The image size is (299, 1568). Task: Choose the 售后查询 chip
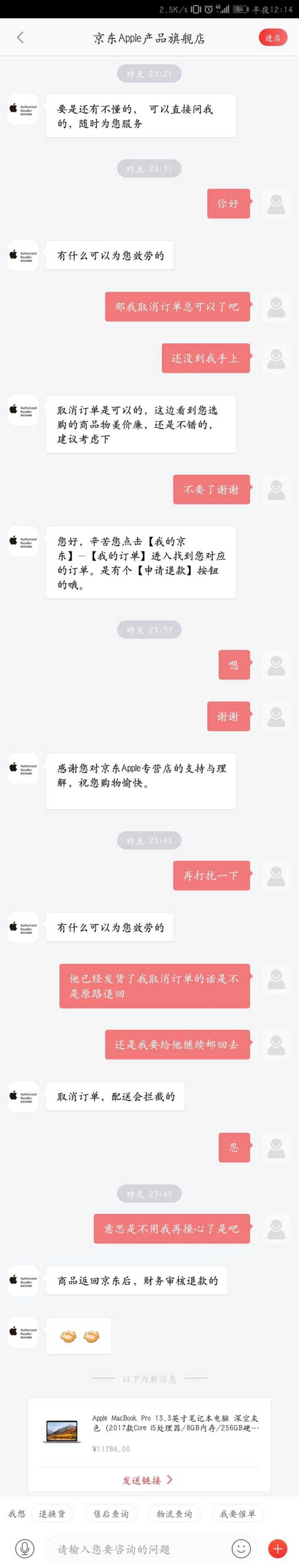tap(111, 1513)
